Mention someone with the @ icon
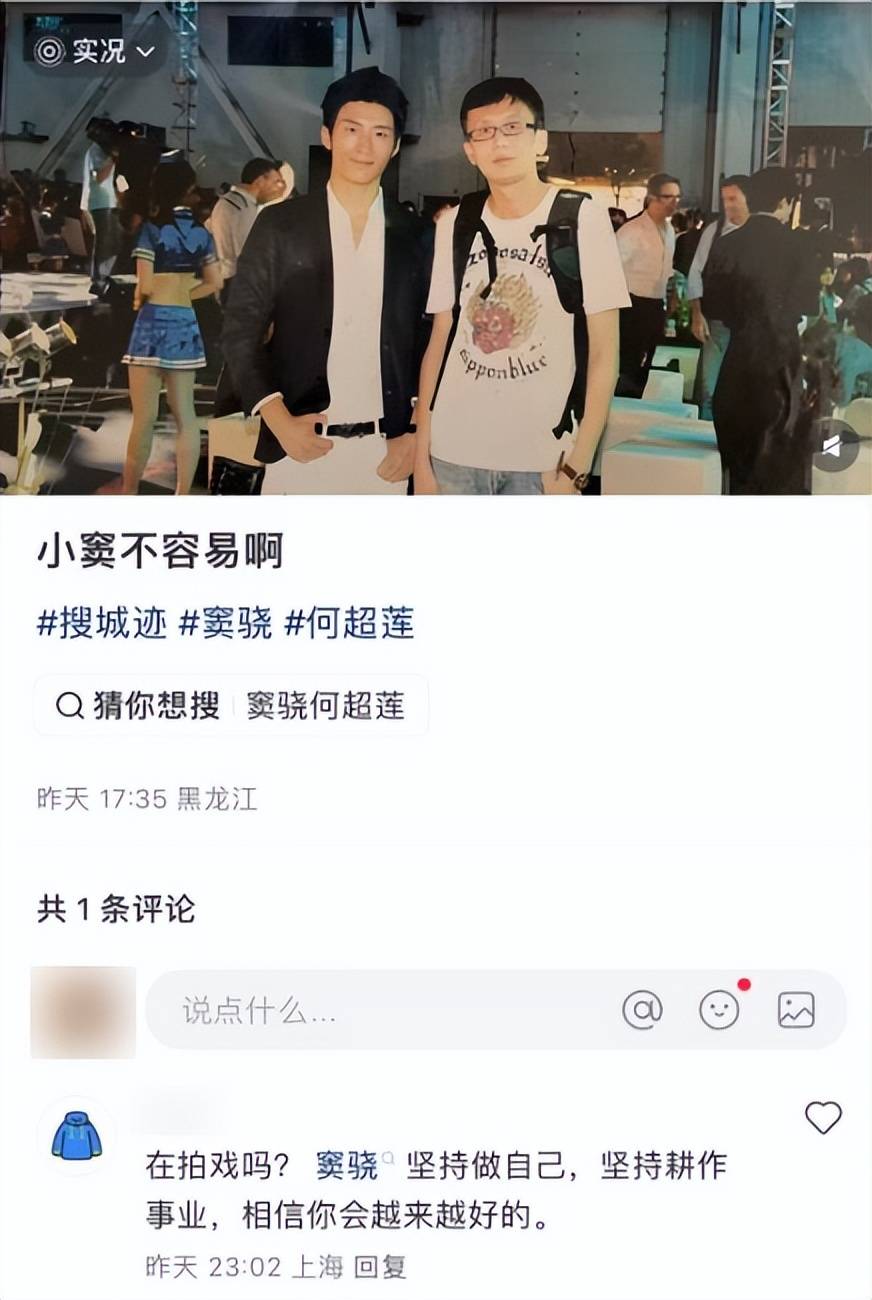872x1300 pixels. [642, 1010]
